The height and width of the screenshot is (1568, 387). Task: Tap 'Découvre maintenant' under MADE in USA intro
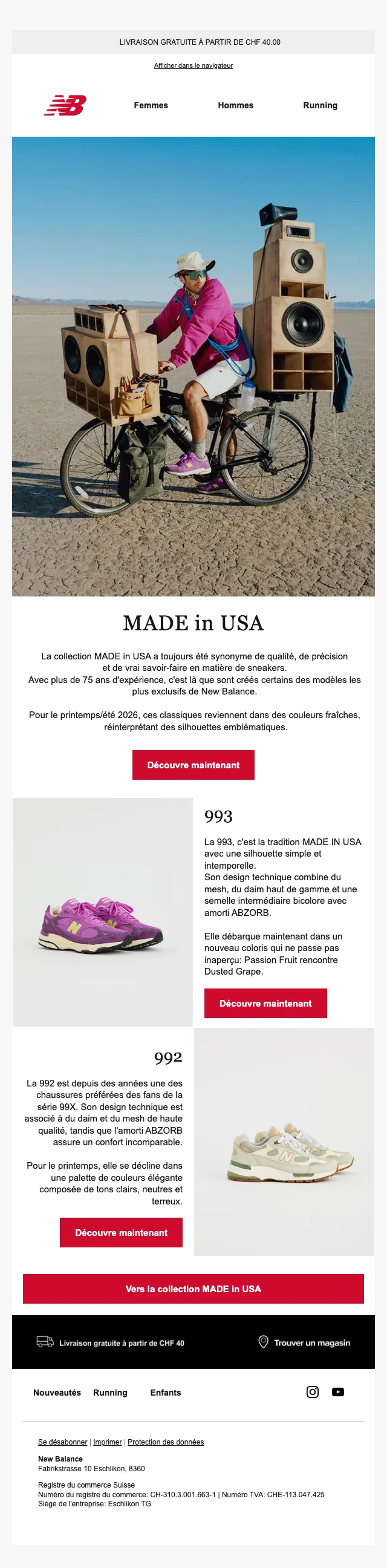click(193, 765)
